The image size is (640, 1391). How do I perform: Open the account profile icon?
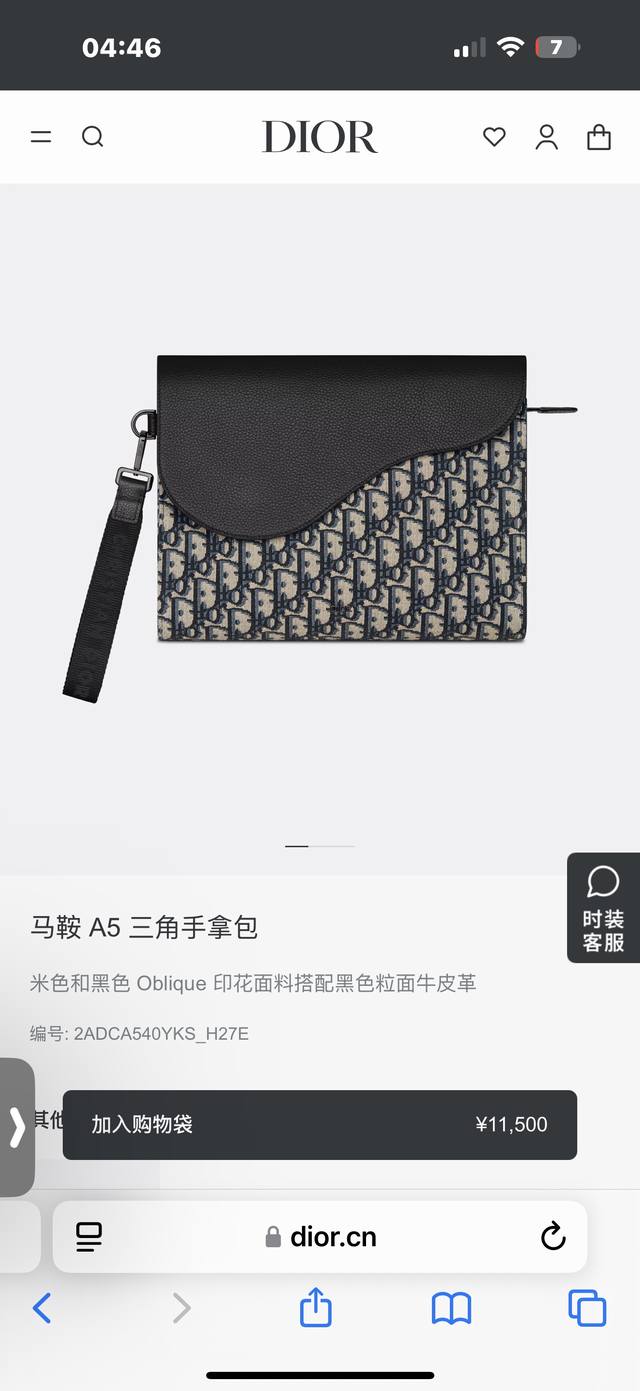tap(546, 137)
